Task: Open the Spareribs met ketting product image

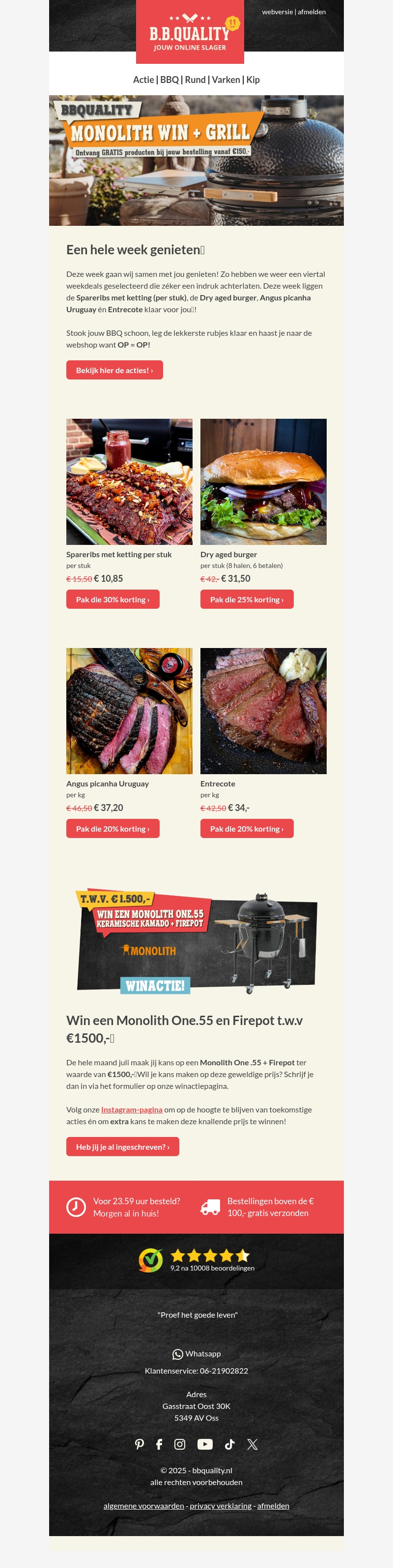Action: point(129,482)
